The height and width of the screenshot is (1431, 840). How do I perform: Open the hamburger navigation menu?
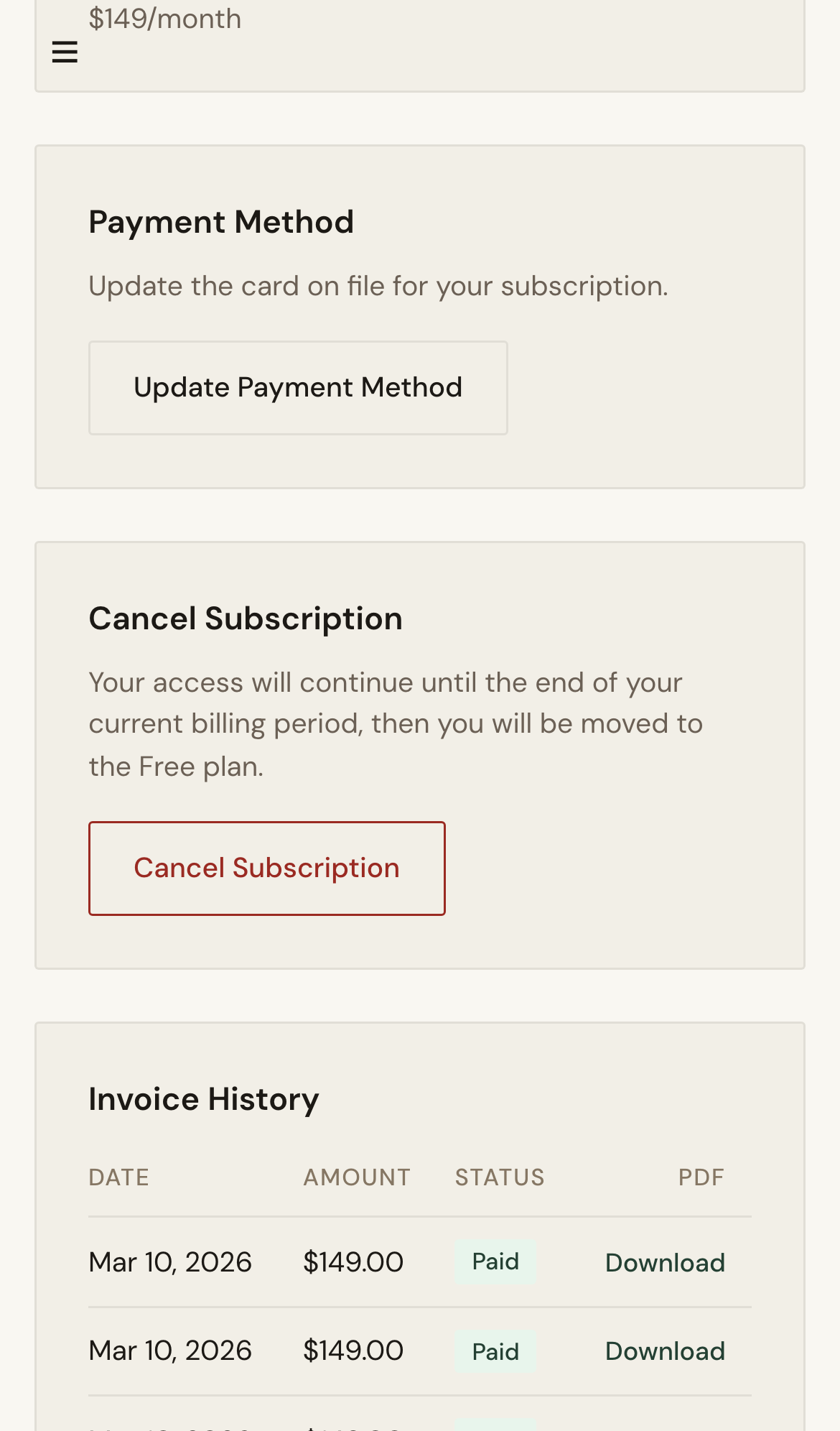pos(64,52)
